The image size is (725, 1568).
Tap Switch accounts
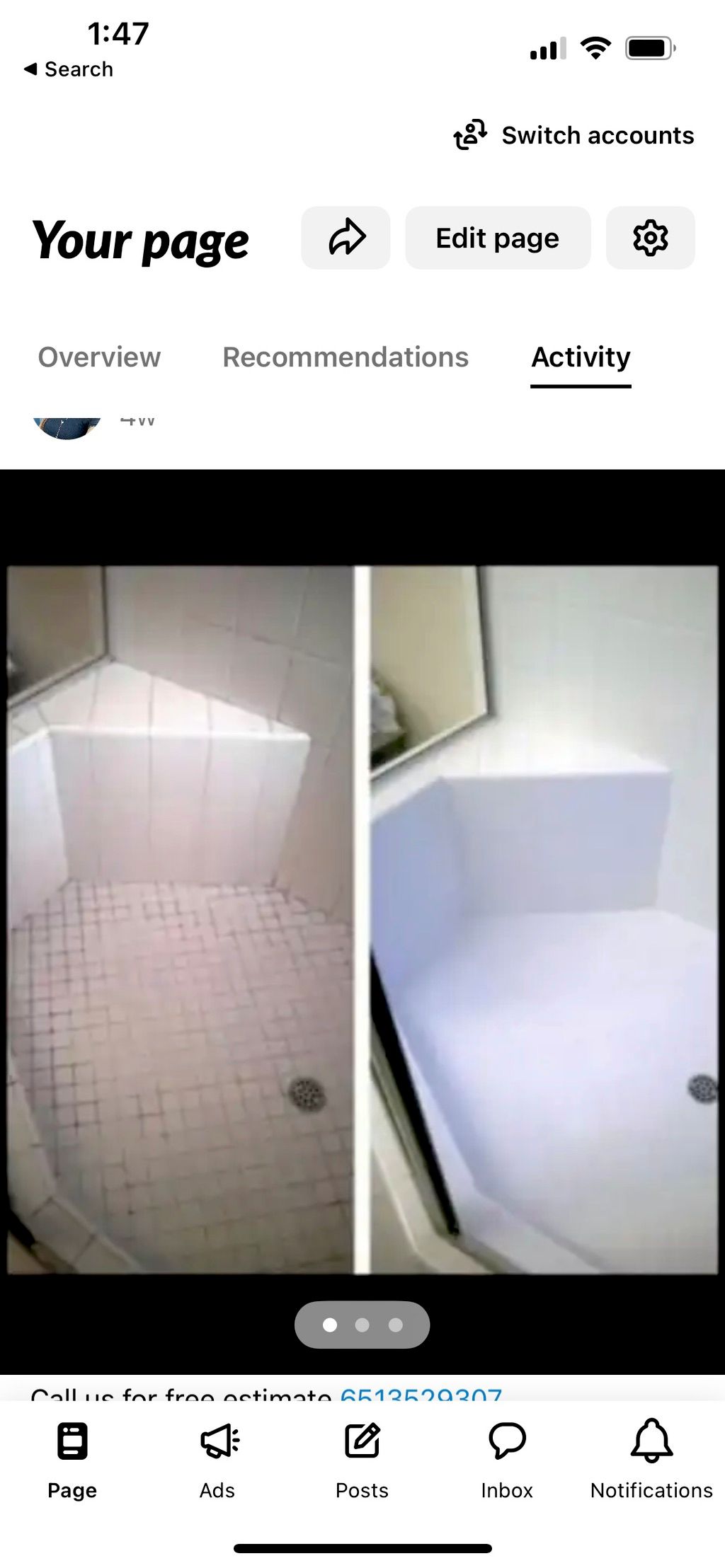pyautogui.click(x=574, y=135)
